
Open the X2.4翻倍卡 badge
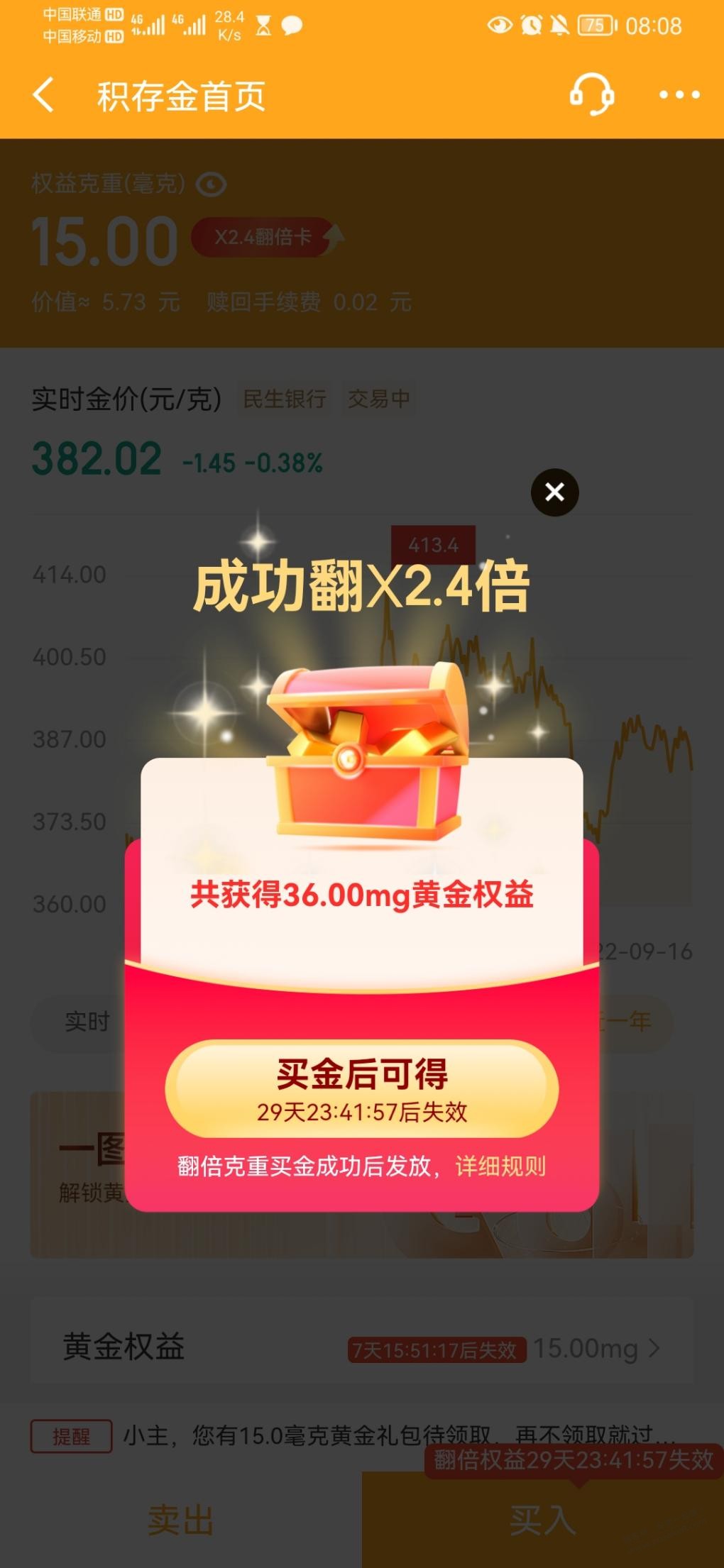pos(264,237)
